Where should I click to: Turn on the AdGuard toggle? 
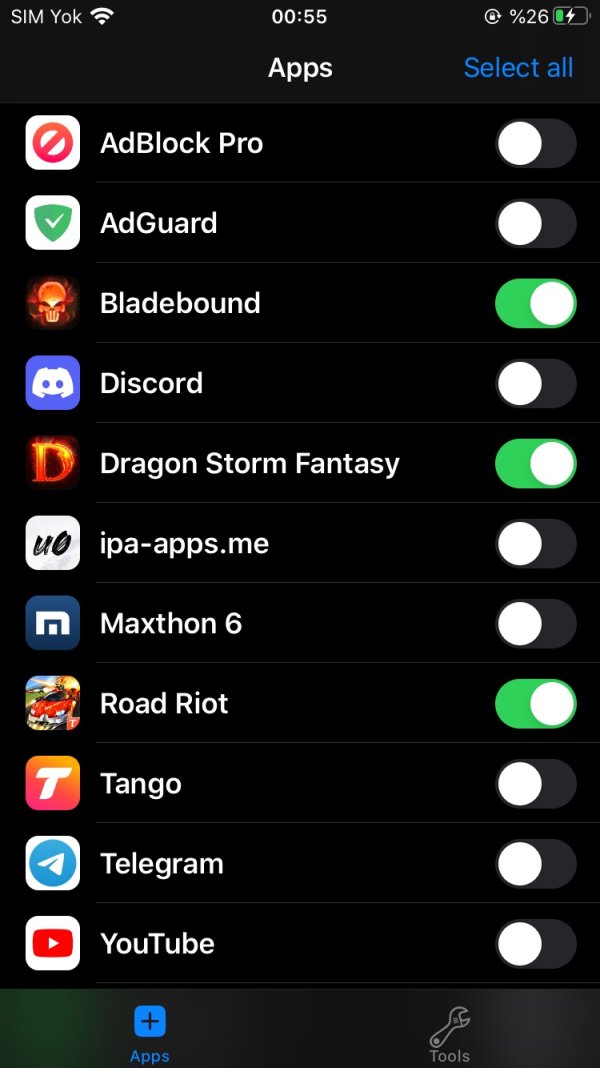[x=535, y=224]
